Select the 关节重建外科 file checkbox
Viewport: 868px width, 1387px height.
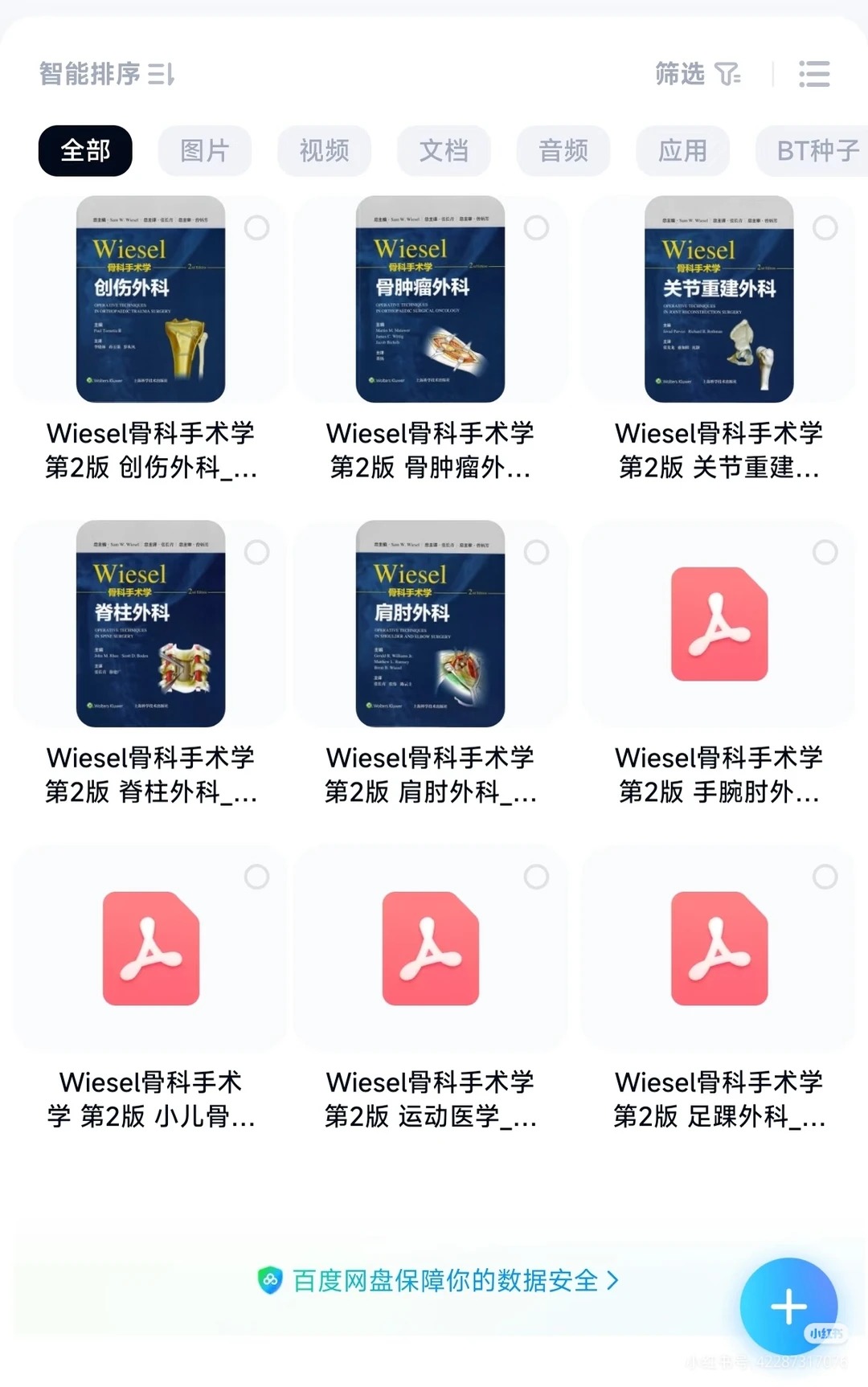pyautogui.click(x=825, y=228)
